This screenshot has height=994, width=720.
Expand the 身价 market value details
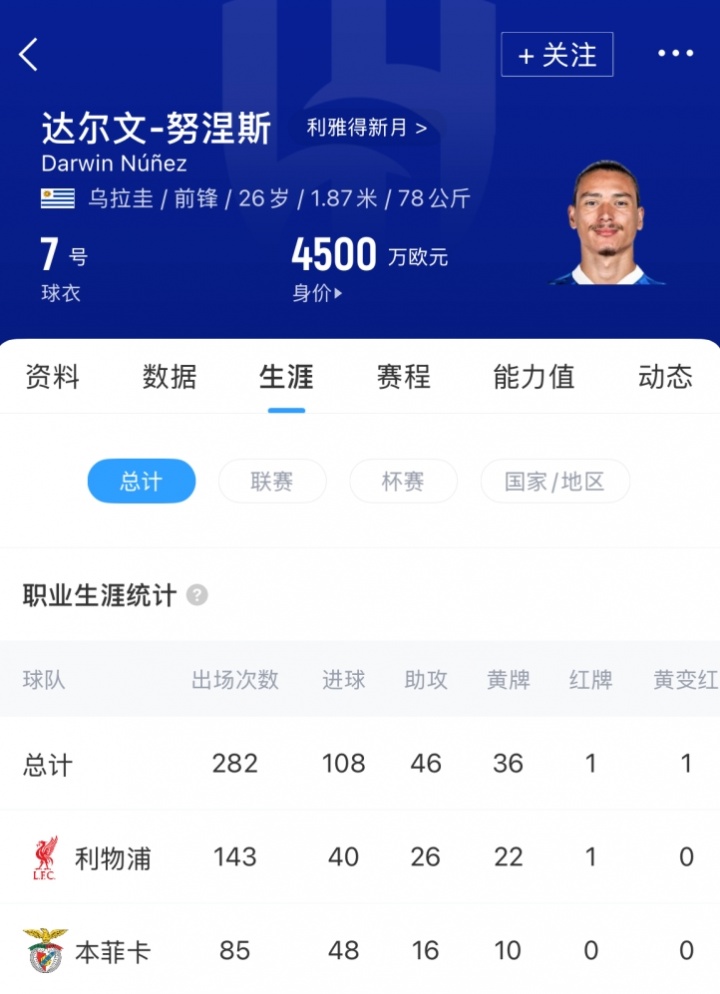click(317, 293)
